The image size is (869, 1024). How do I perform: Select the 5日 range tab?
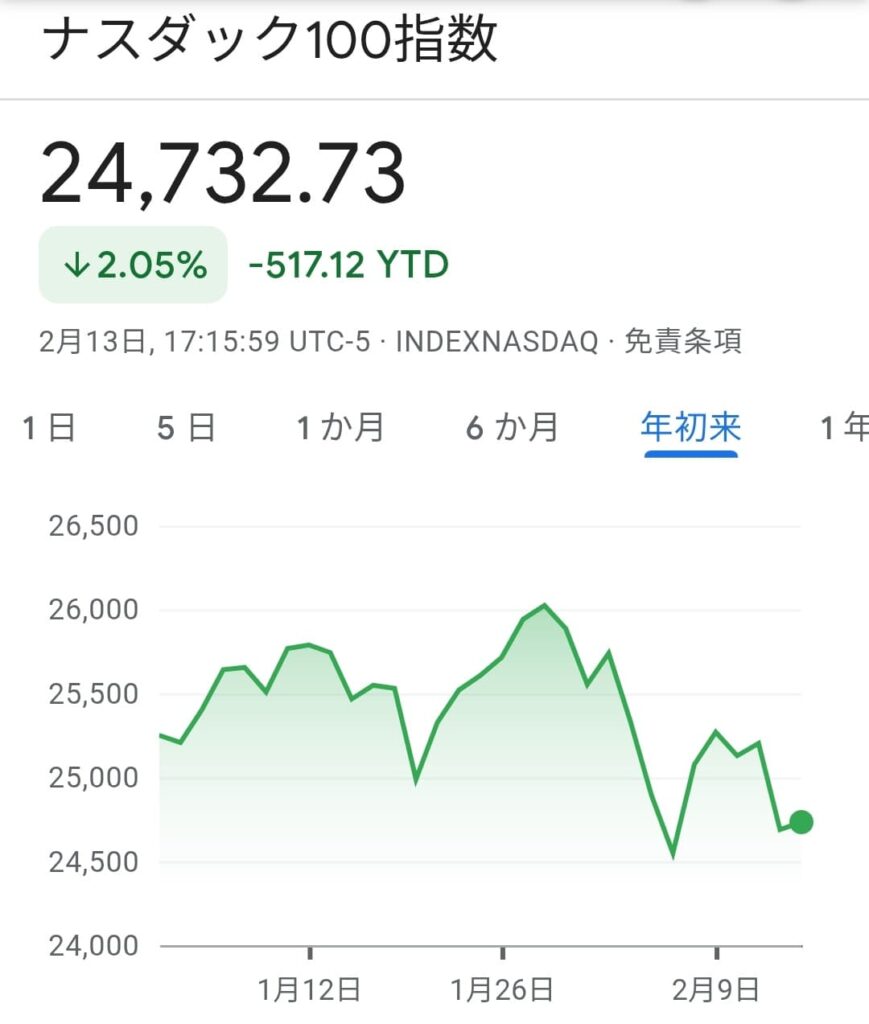tap(186, 429)
